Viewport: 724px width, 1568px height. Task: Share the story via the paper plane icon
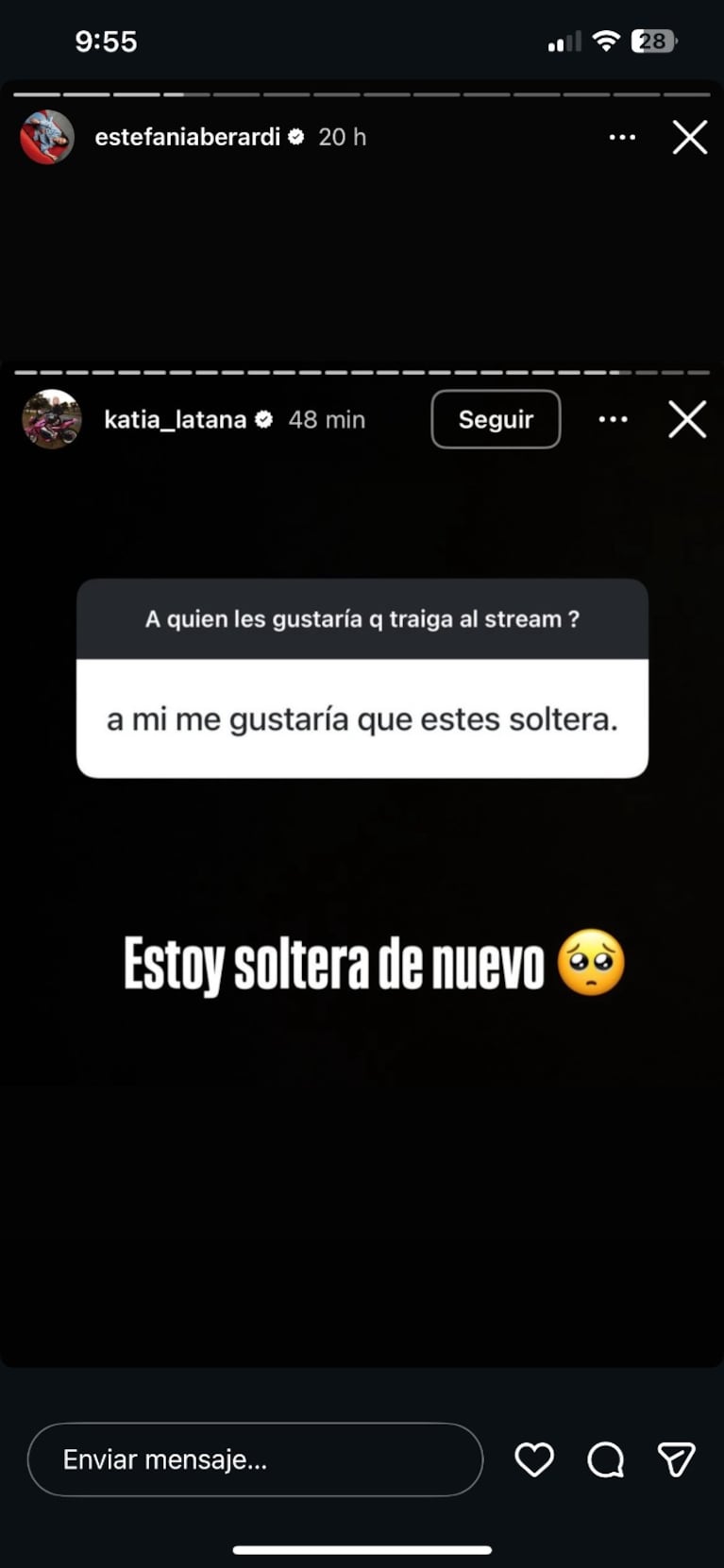(x=676, y=1459)
